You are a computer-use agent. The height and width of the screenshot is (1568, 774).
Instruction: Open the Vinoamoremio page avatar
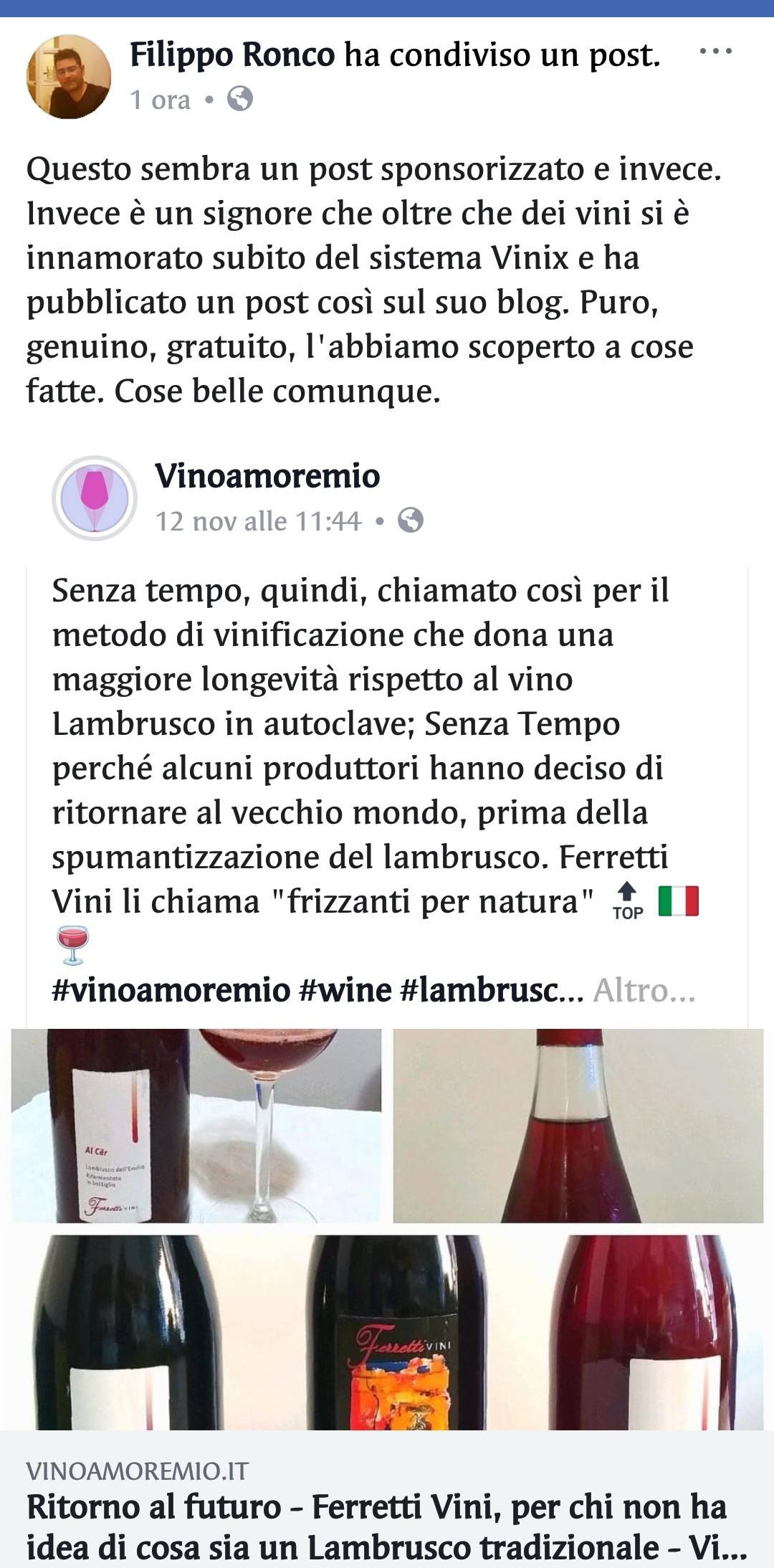tap(95, 498)
